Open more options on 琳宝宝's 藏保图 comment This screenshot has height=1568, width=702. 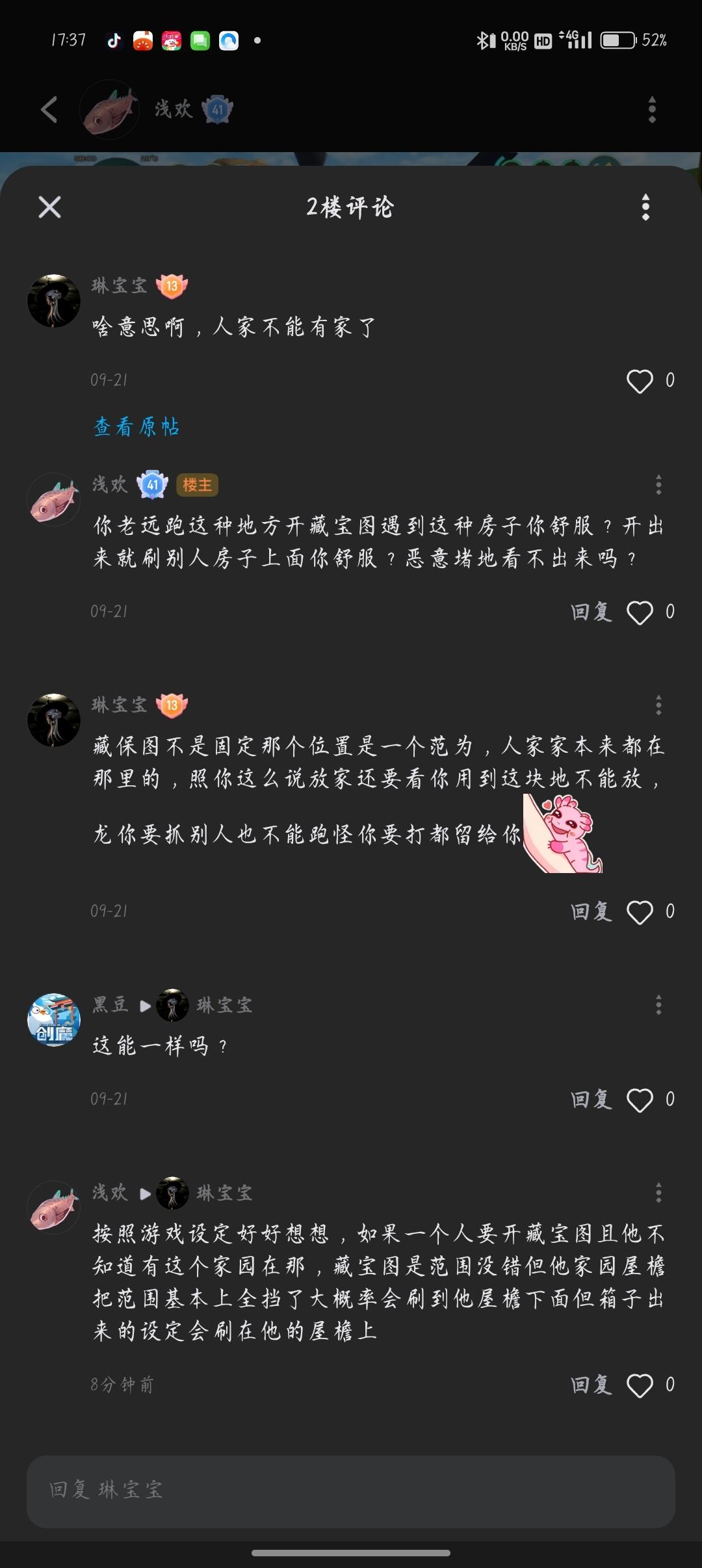click(x=658, y=705)
